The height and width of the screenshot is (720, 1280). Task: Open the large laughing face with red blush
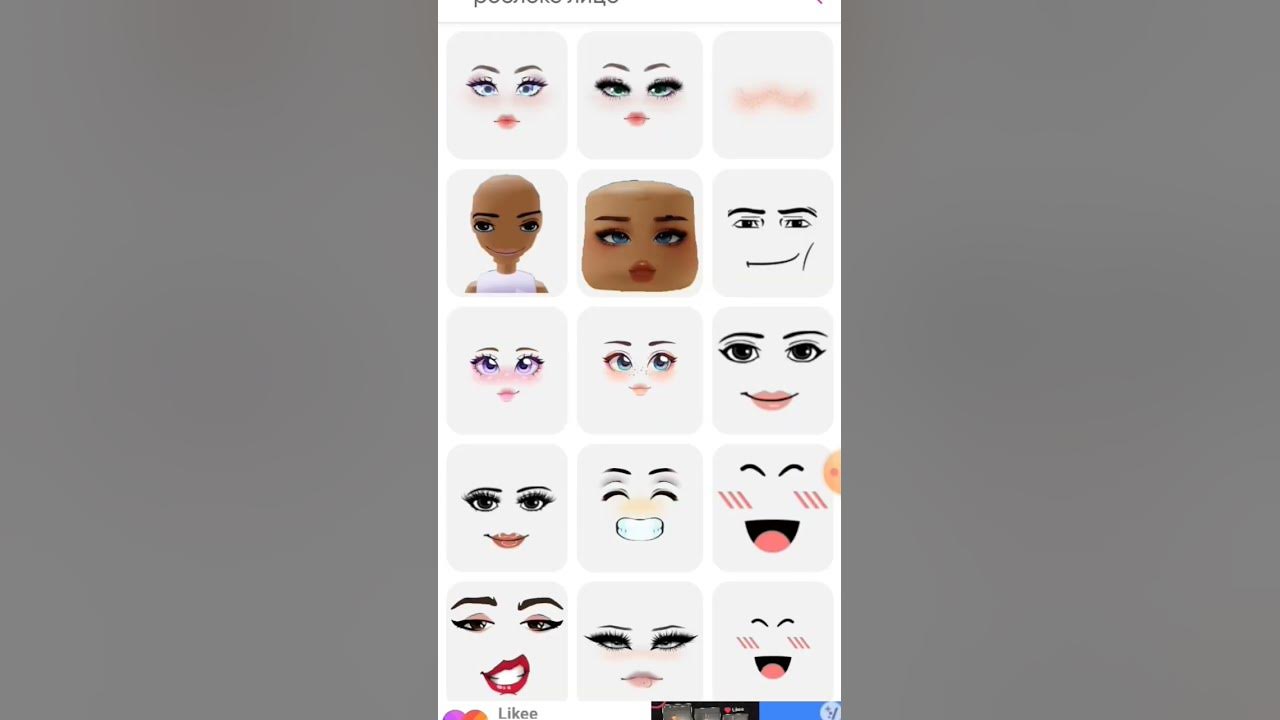coord(772,508)
